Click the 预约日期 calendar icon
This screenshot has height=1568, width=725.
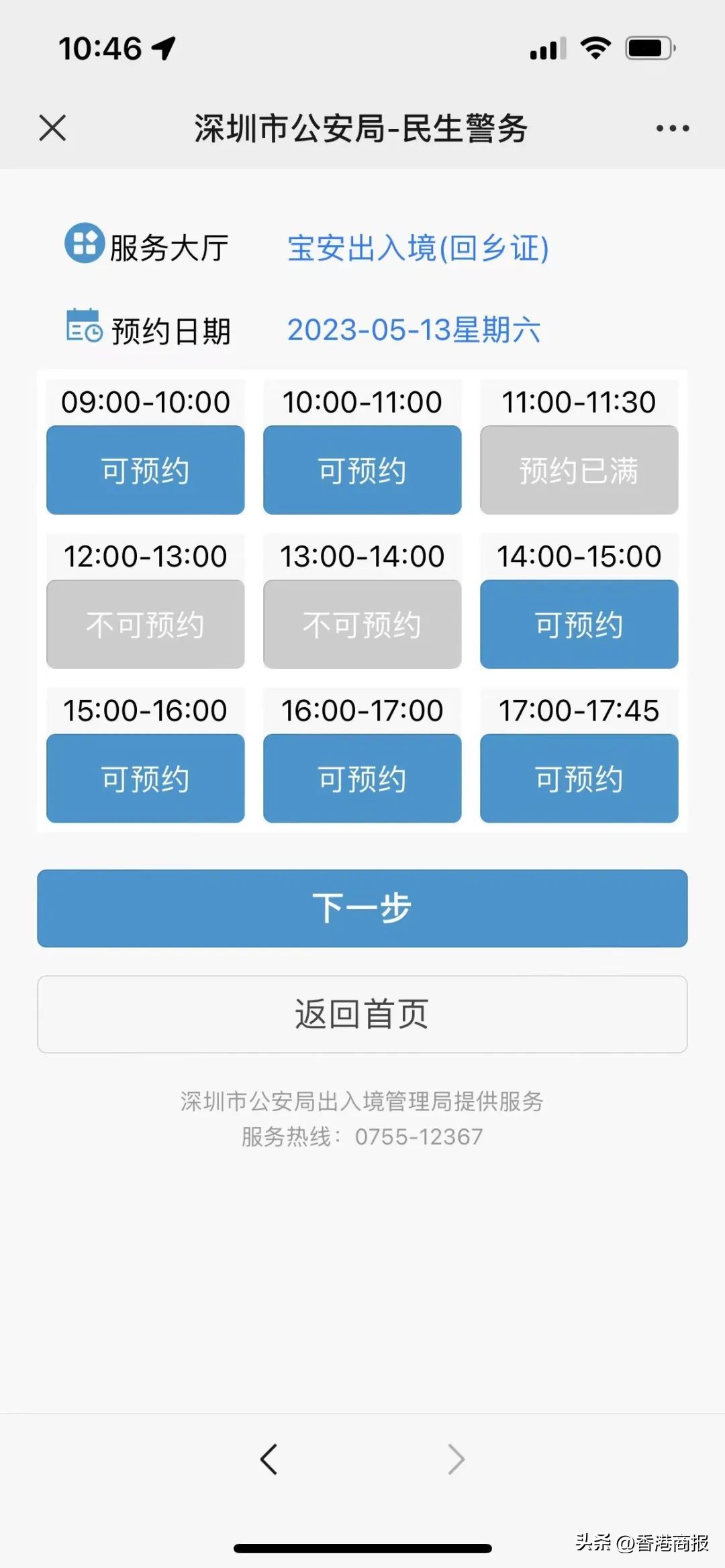click(x=83, y=327)
